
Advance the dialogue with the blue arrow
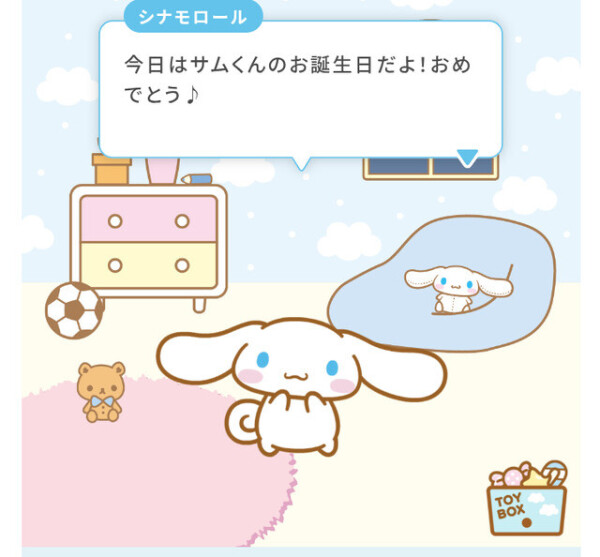pyautogui.click(x=467, y=157)
